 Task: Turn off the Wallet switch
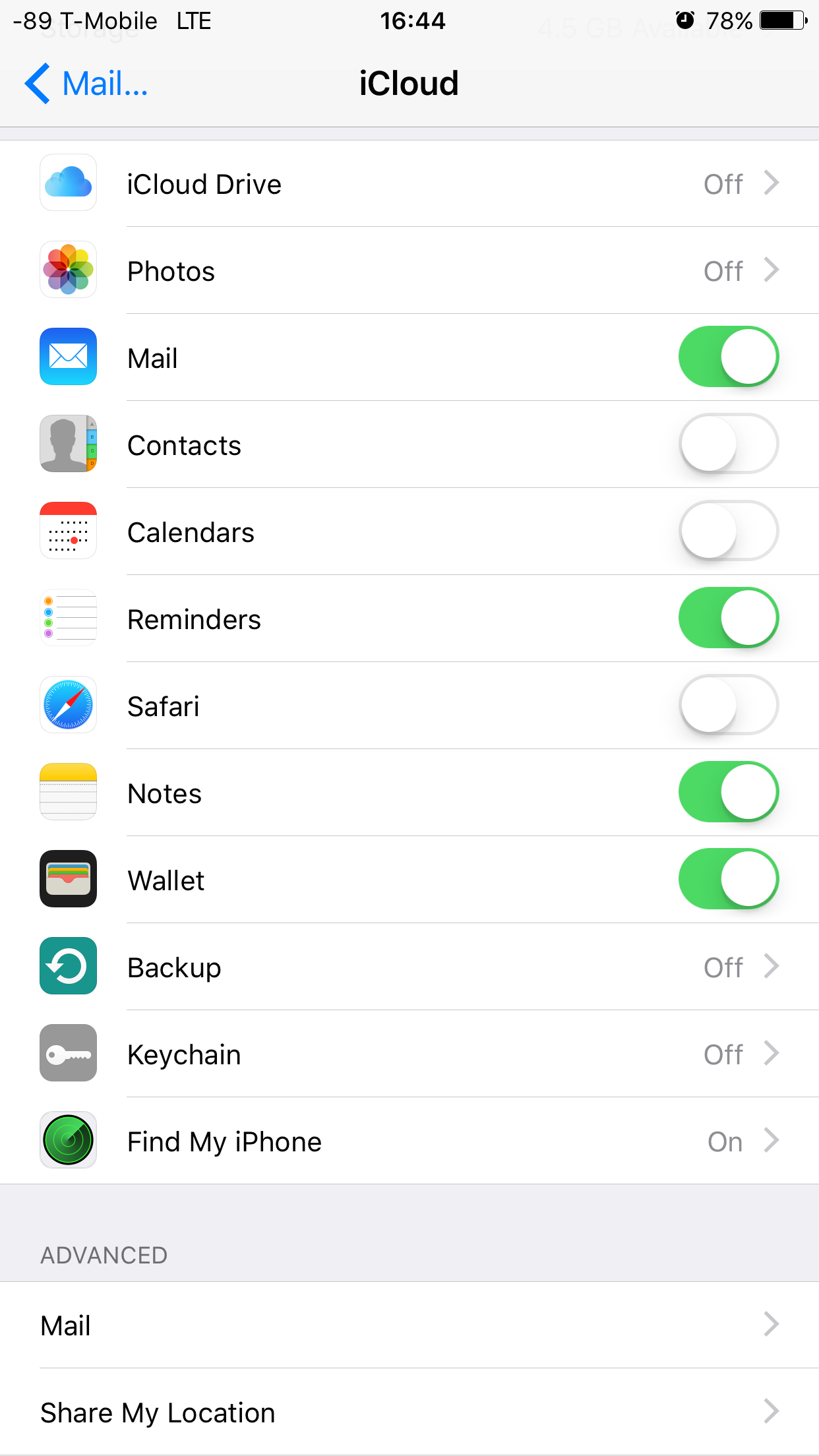pyautogui.click(x=729, y=879)
